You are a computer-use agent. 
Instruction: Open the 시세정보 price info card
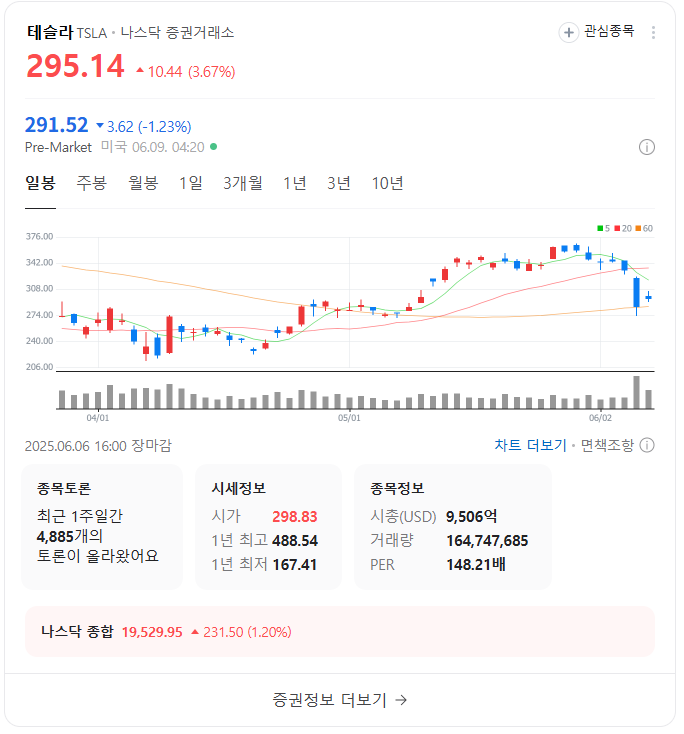[x=268, y=527]
